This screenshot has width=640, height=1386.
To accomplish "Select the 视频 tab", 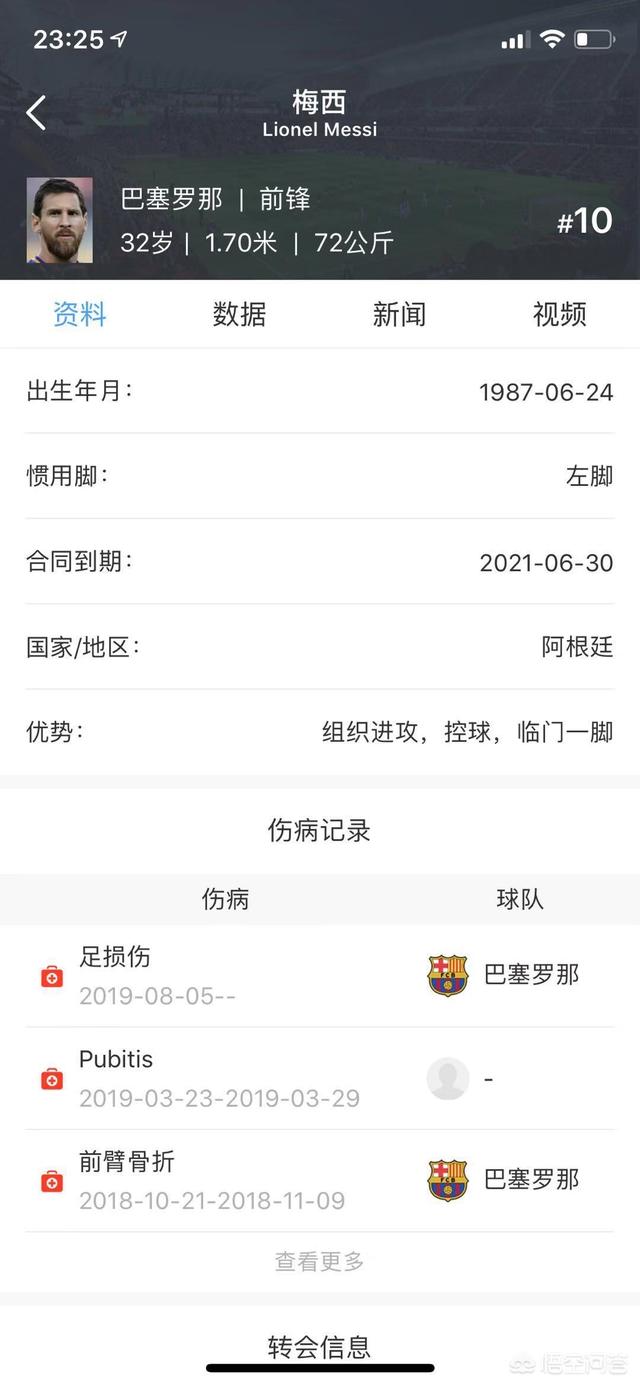I will click(x=559, y=314).
